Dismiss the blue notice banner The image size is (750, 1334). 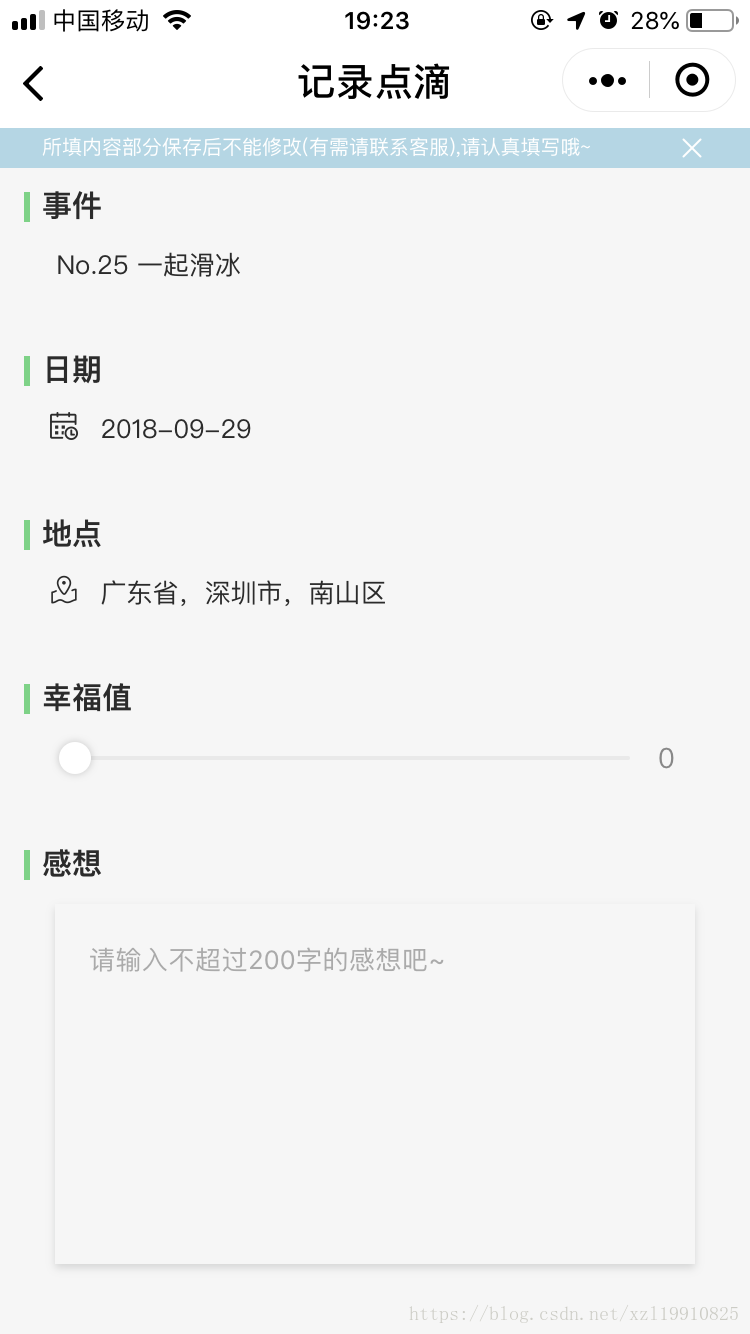[692, 148]
